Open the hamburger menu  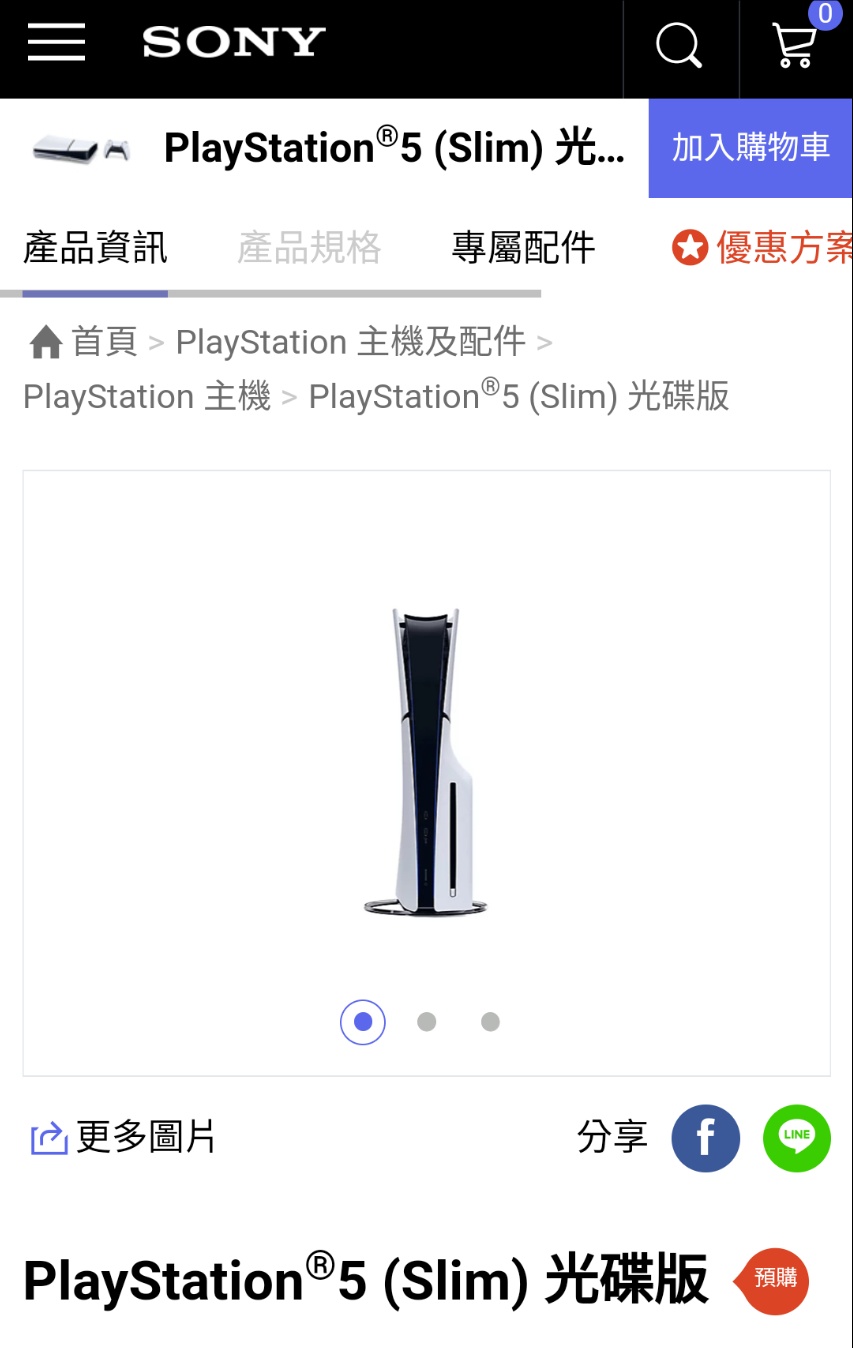[56, 43]
